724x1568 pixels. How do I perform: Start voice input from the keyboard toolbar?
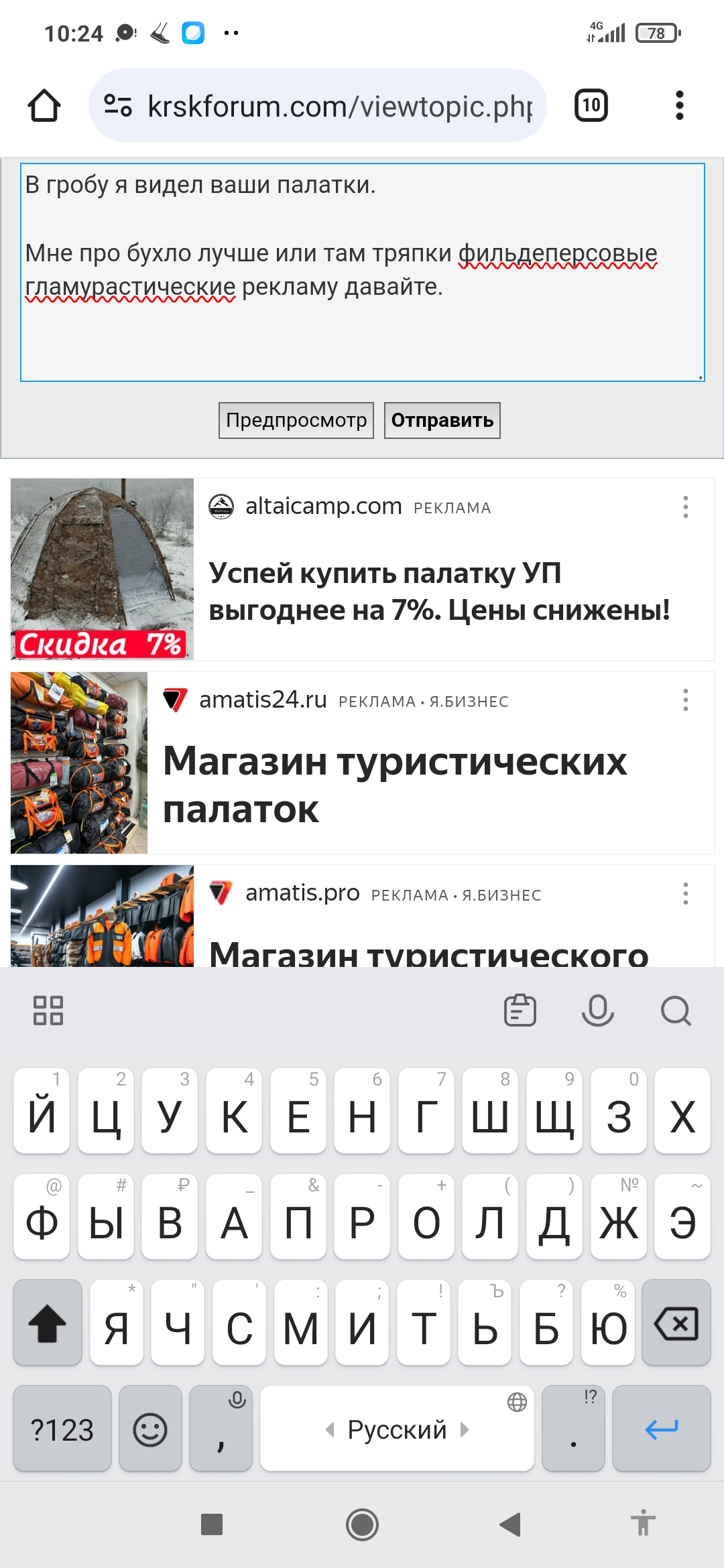pos(598,1010)
